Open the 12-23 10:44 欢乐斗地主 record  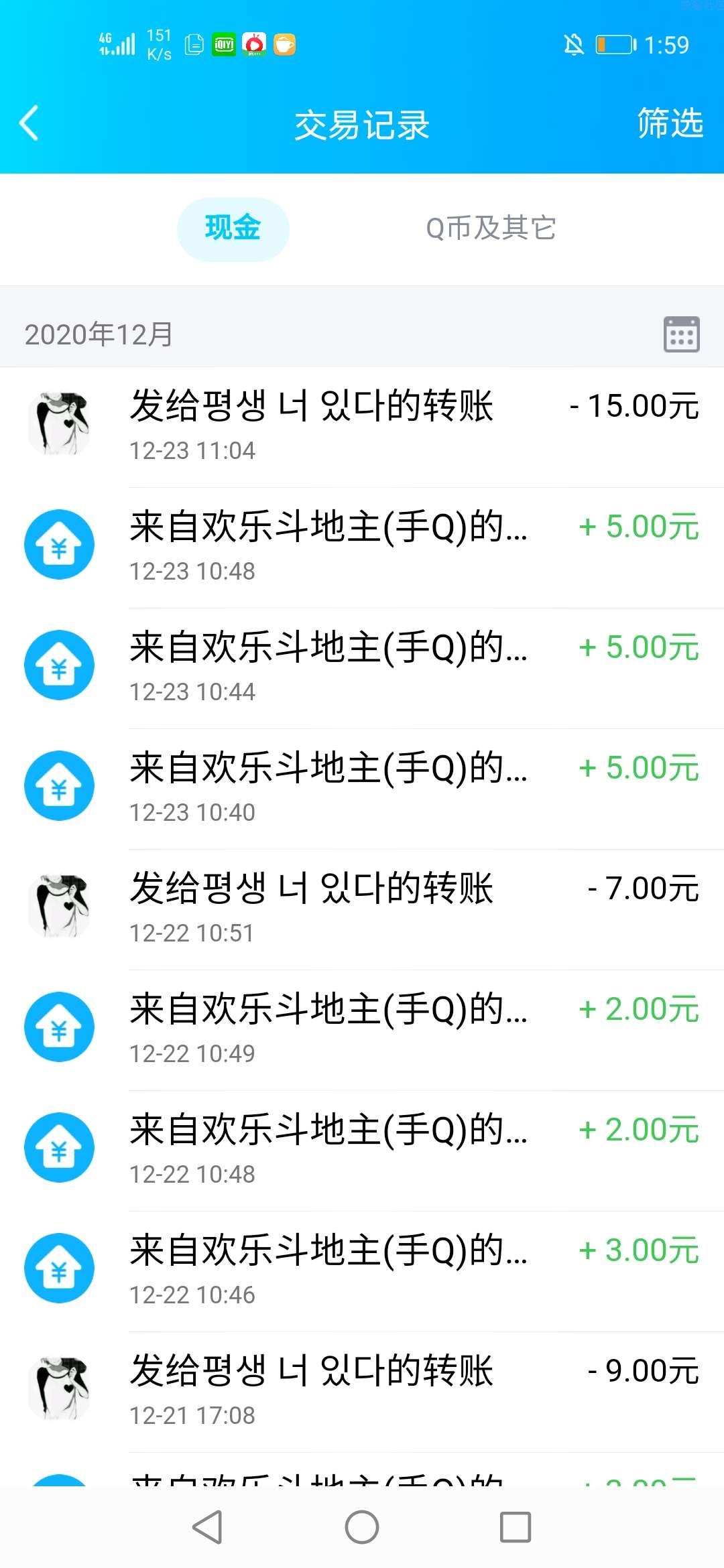(362, 668)
